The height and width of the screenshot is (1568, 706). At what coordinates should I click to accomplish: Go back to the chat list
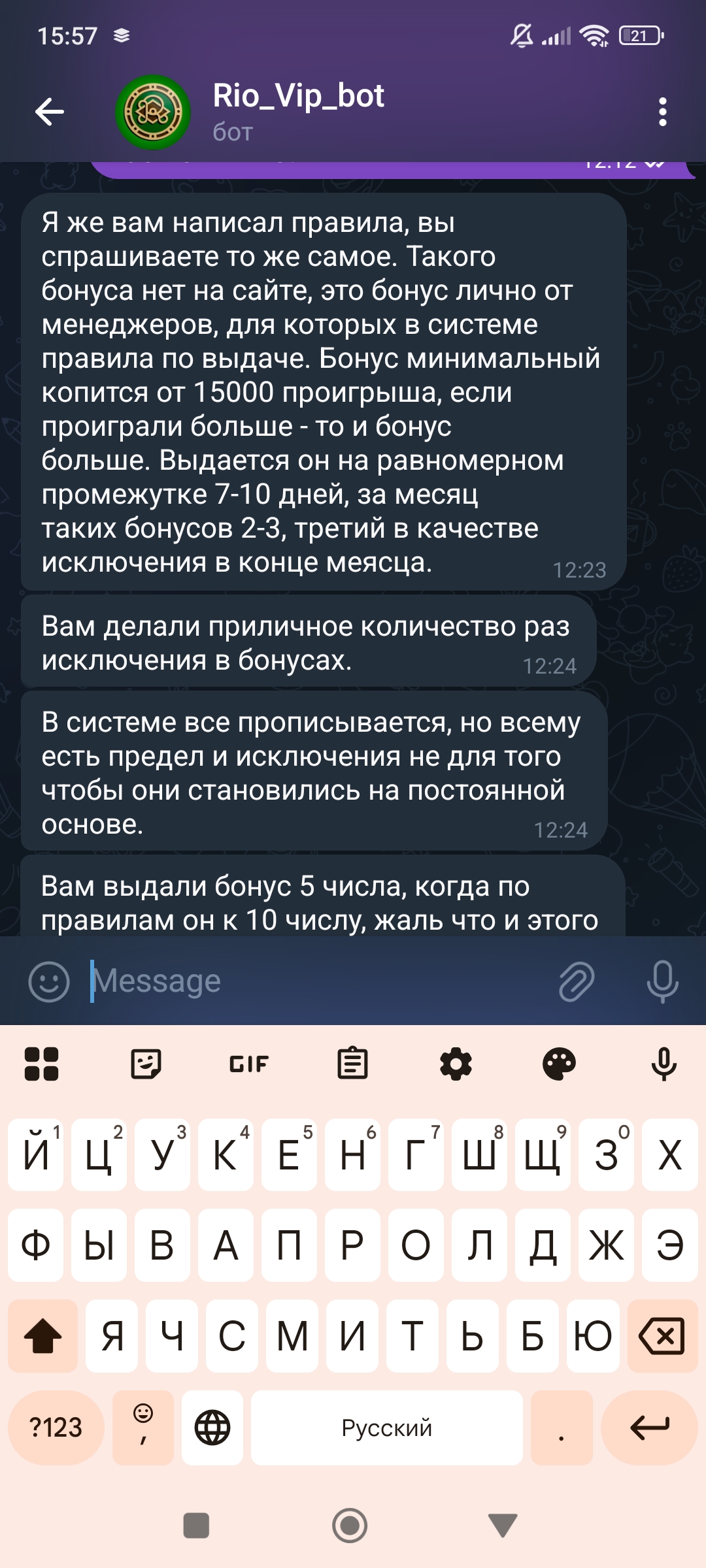[50, 112]
